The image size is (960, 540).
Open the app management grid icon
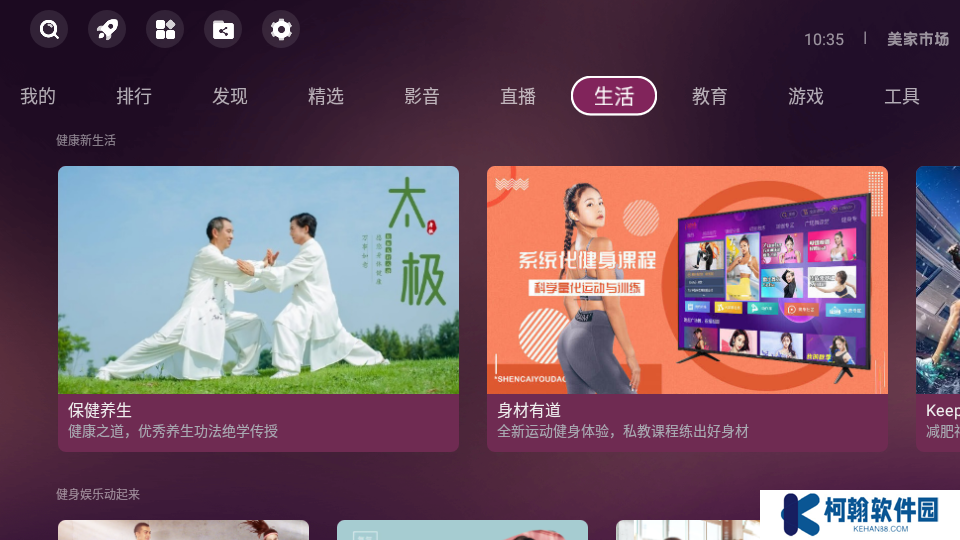[165, 29]
